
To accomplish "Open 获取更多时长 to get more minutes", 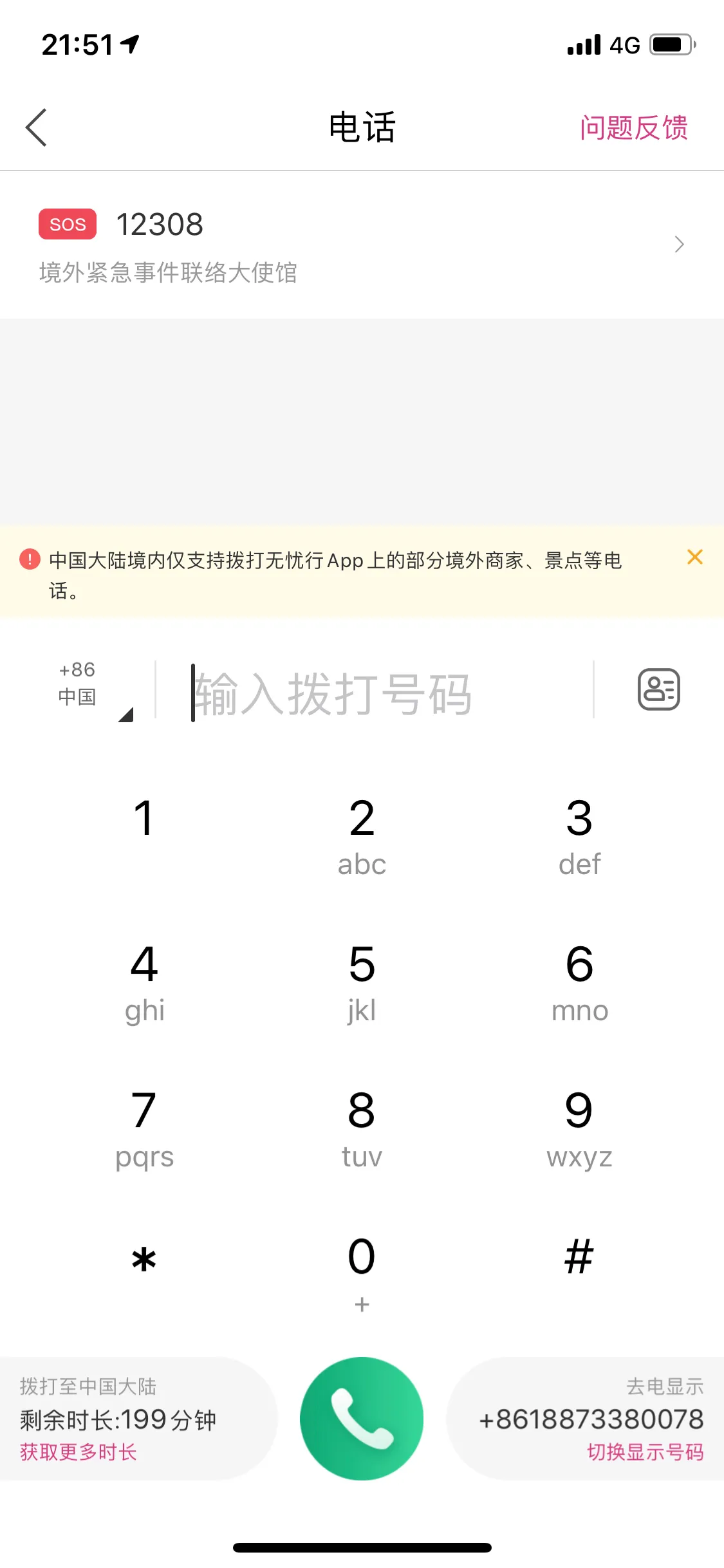I will point(79,1451).
